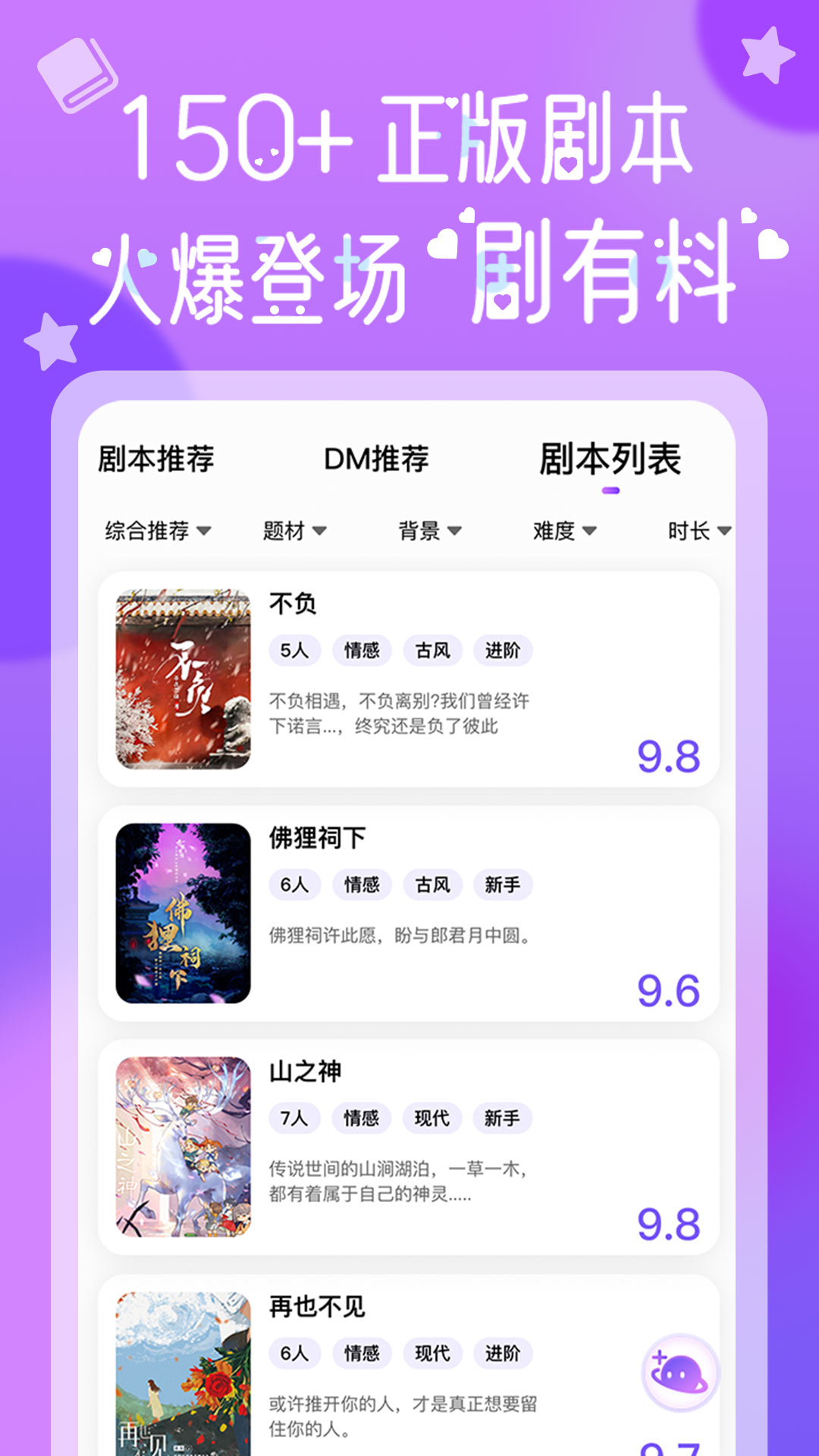Expand the 难度 filter dropdown

click(564, 531)
